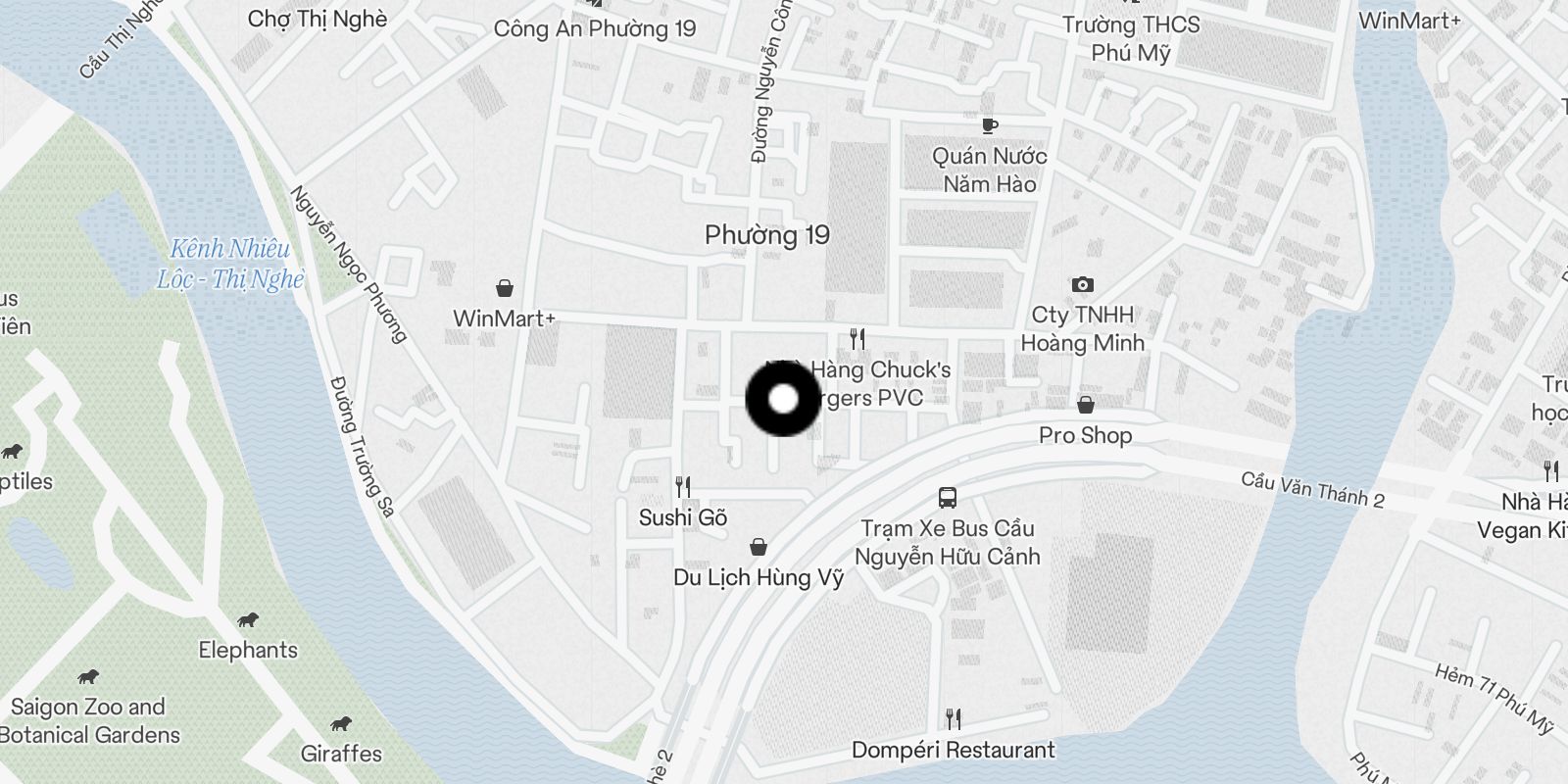Open the Dompéri Restaurant marker
The width and height of the screenshot is (1568, 784).
(x=954, y=719)
